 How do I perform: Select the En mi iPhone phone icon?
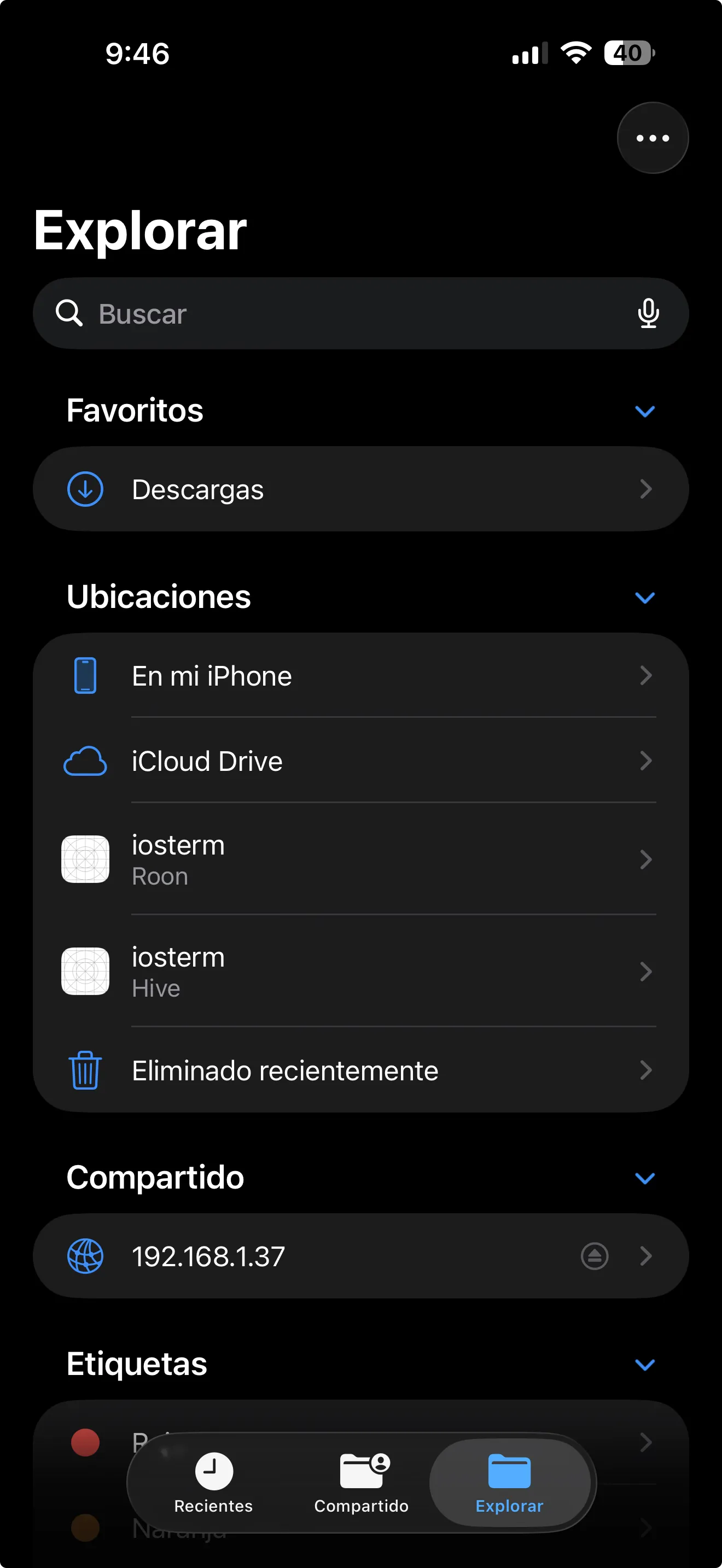(85, 676)
